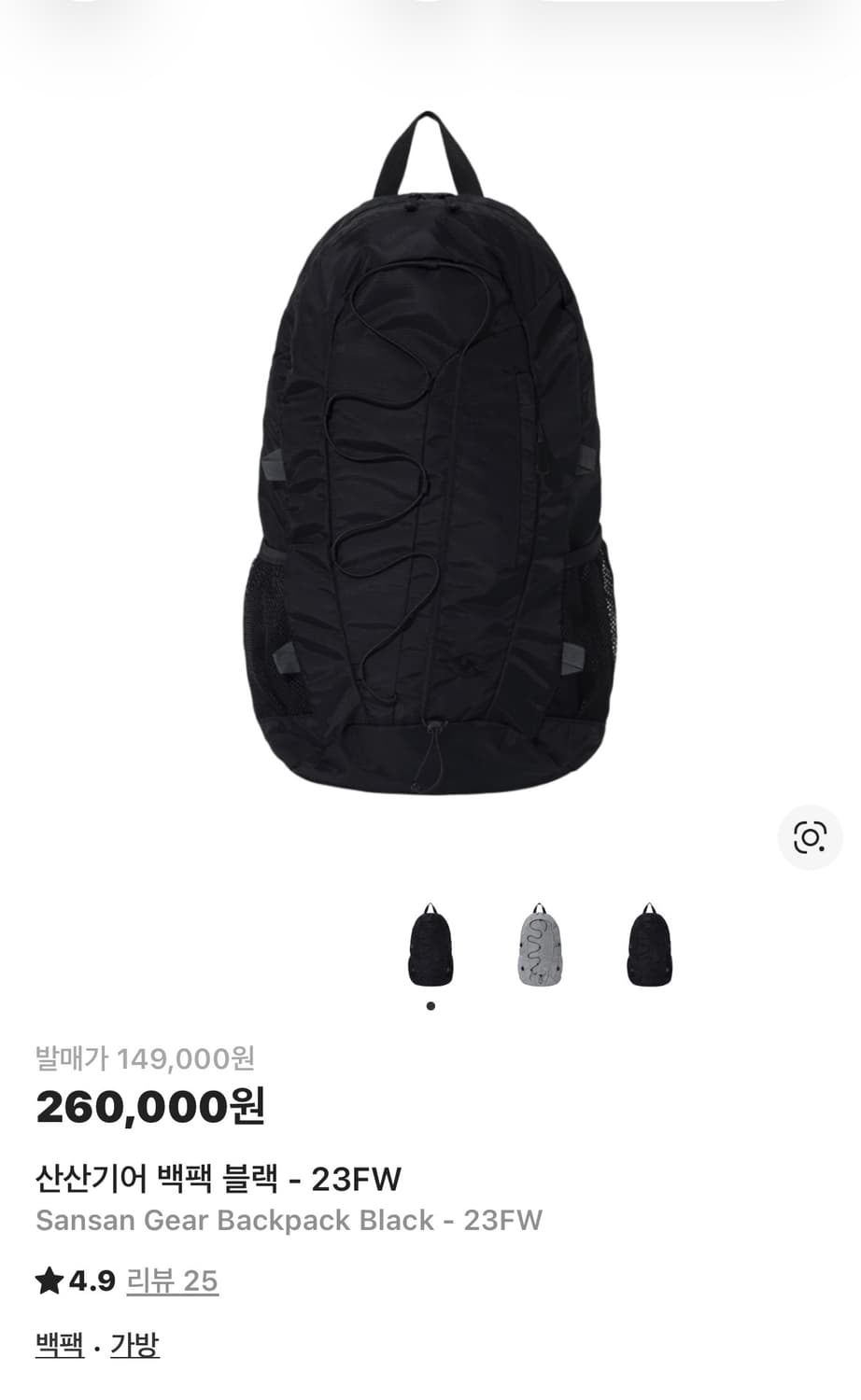Click the carousel position dot indicator
The height and width of the screenshot is (1400, 861).
(430, 1006)
